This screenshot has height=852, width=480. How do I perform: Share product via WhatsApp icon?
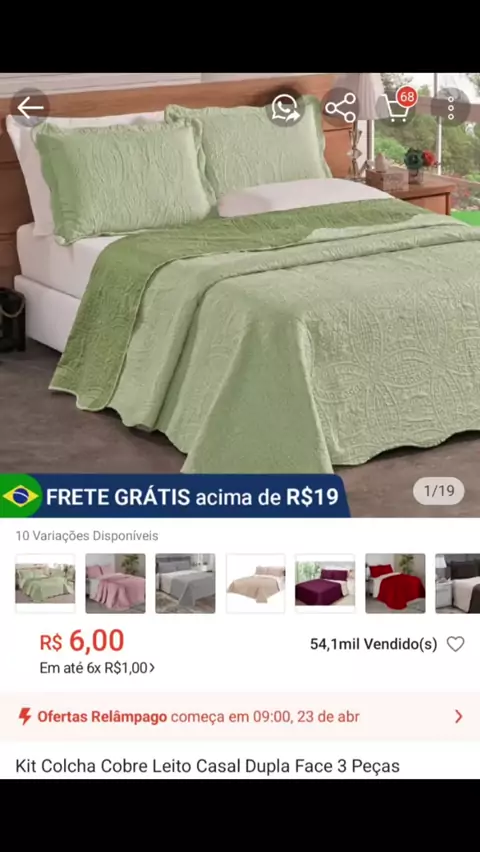click(x=285, y=108)
